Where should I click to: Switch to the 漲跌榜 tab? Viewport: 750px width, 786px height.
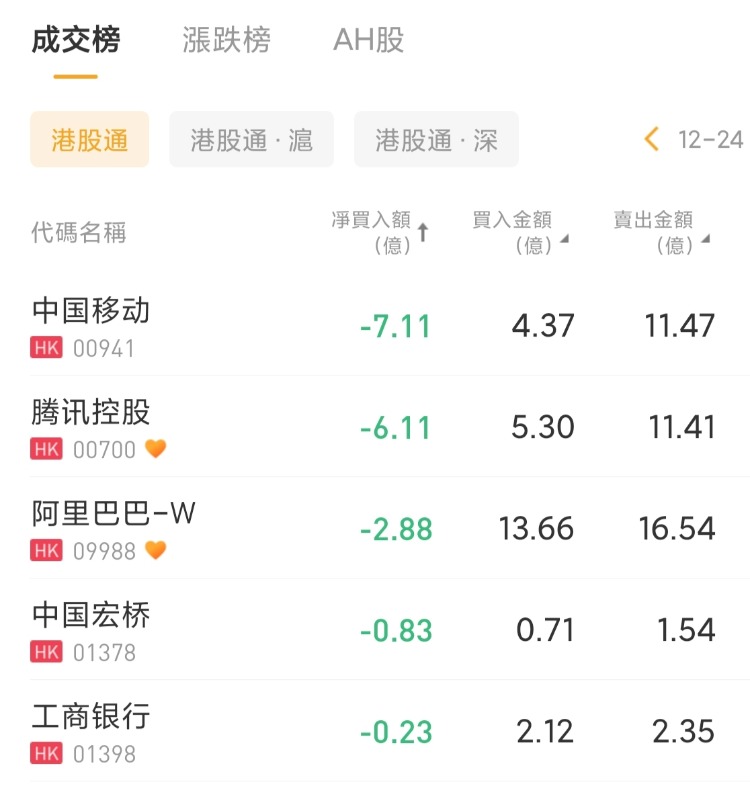click(227, 41)
